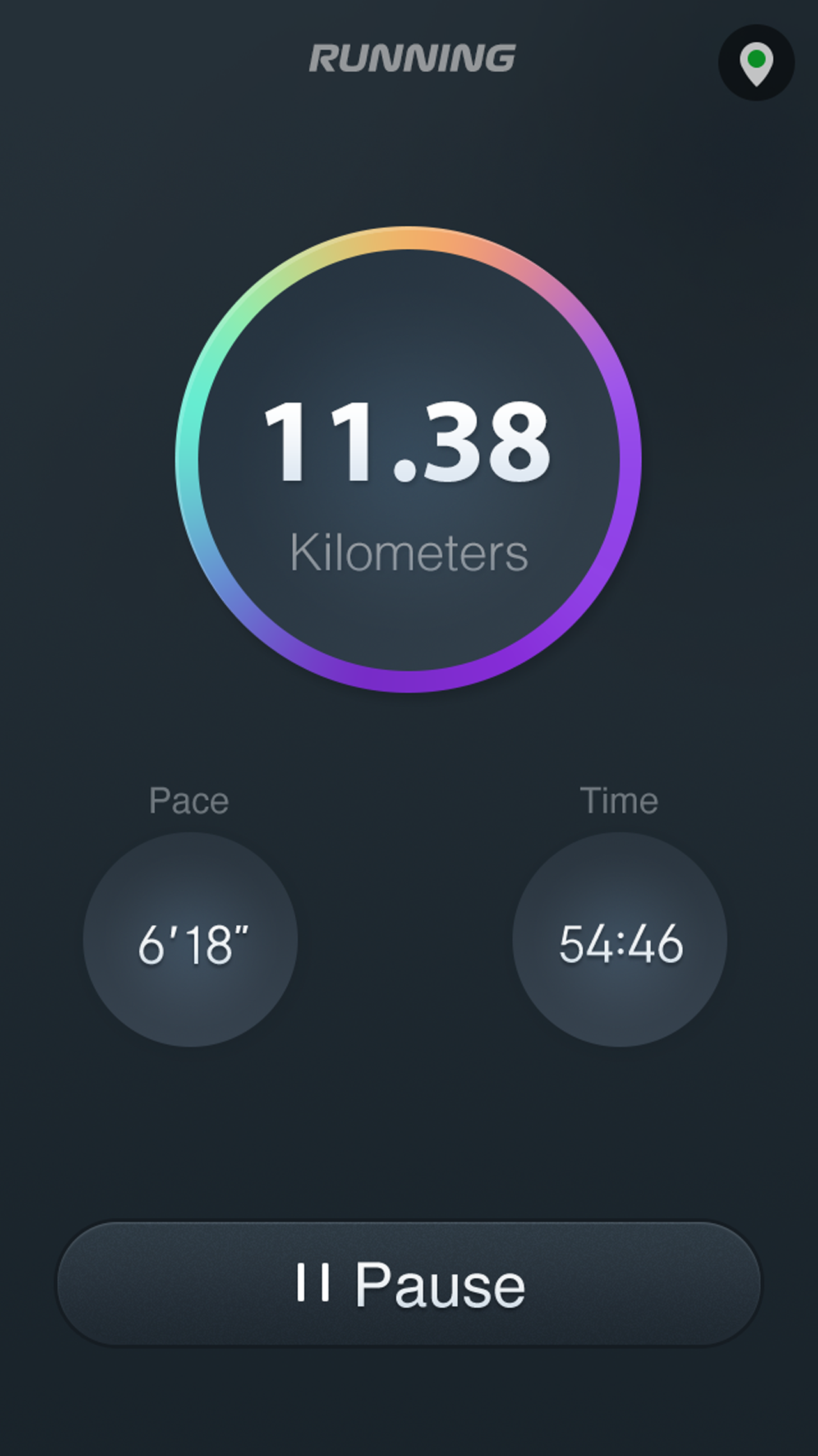Pause the running workout
Image resolution: width=818 pixels, height=1456 pixels.
pyautogui.click(x=409, y=1284)
